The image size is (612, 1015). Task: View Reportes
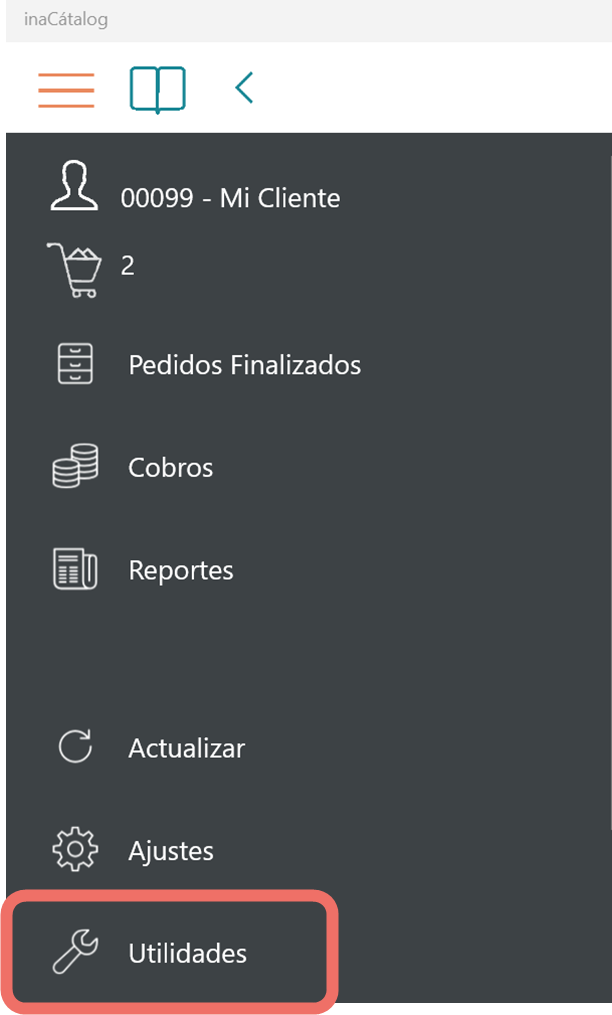[142, 570]
